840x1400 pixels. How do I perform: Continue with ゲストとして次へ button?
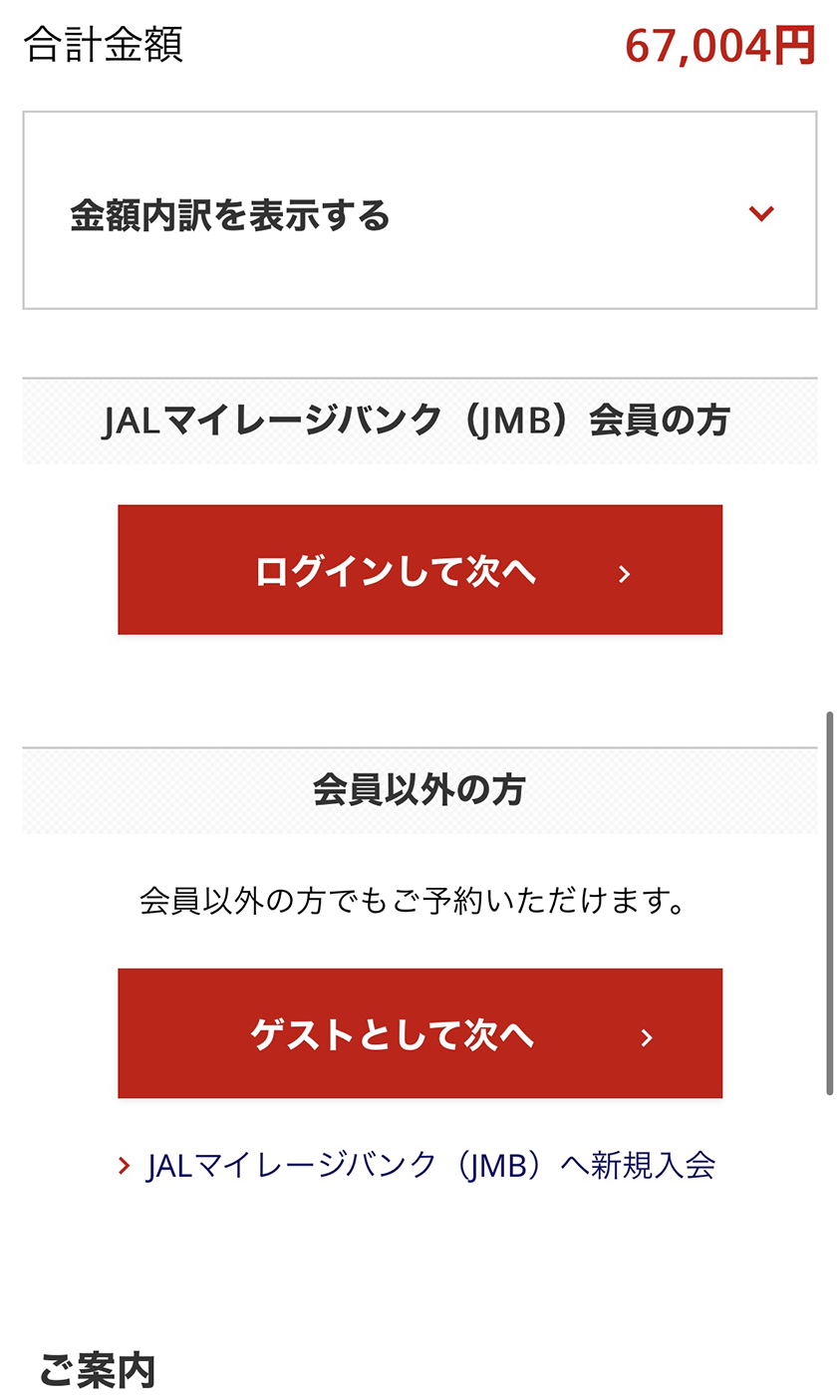pos(420,1033)
